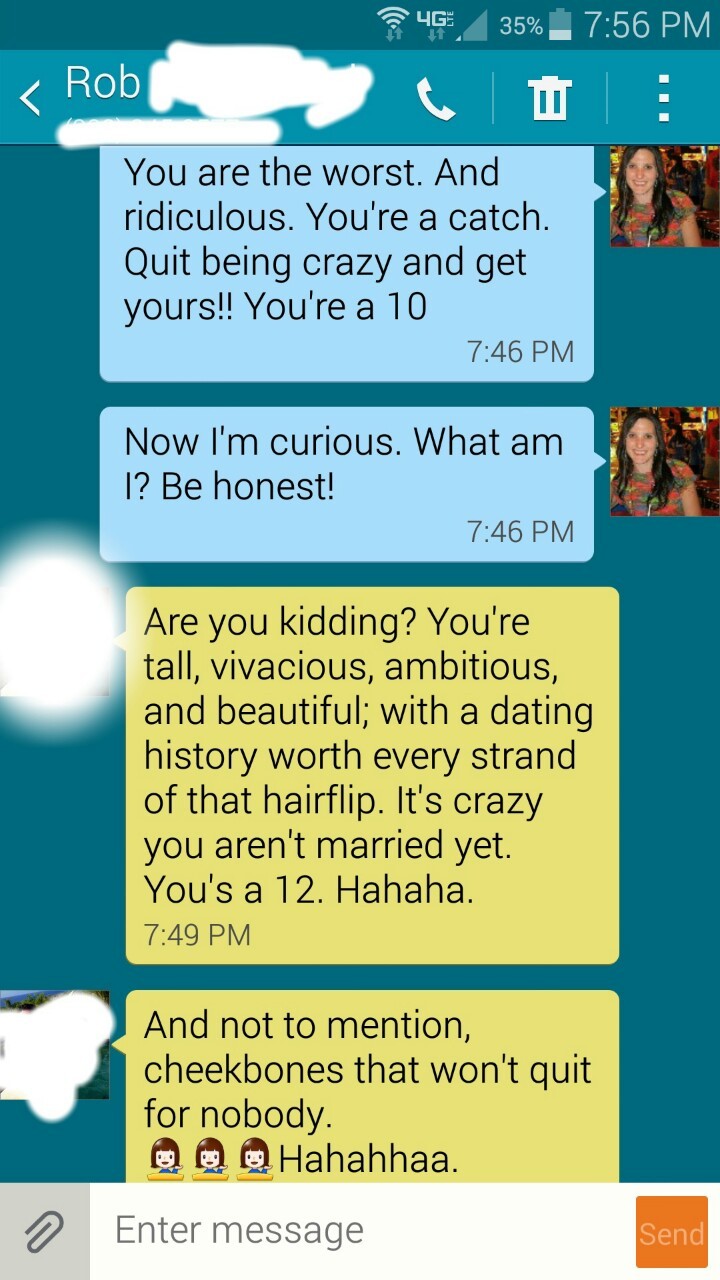This screenshot has width=720, height=1280.
Task: Open contact photo beside "You're a 10" message
Action: (664, 197)
